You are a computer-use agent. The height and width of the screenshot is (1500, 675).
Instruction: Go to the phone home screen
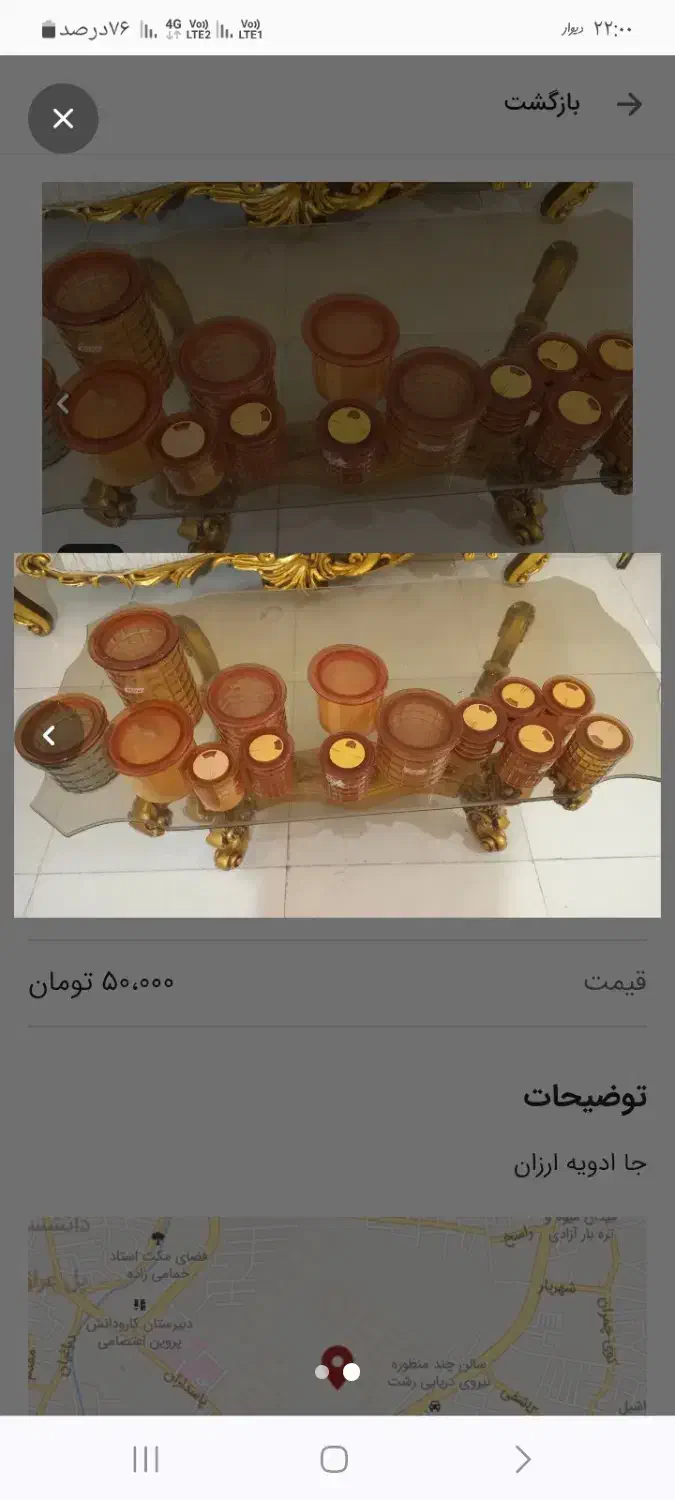[x=334, y=1459]
